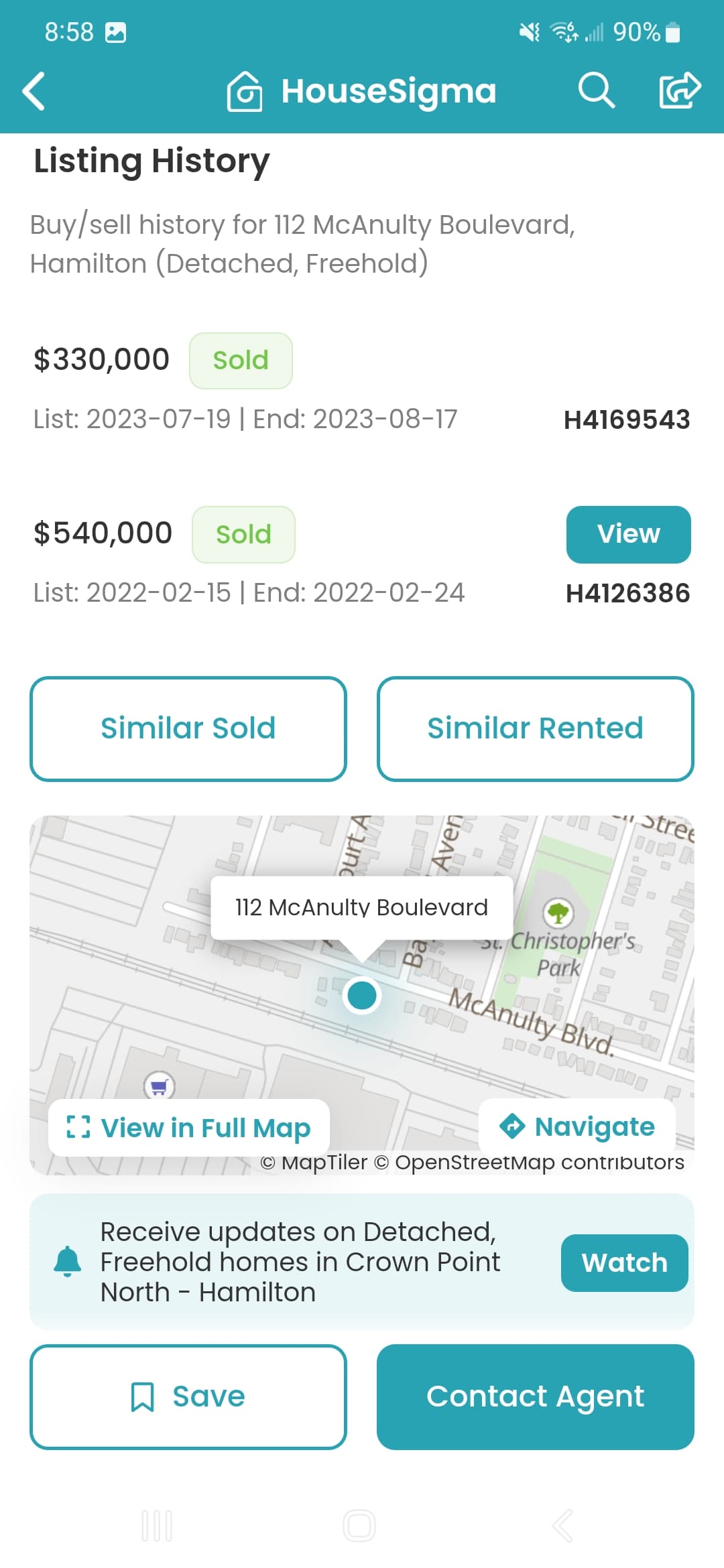Tap the system home button
724x1568 pixels.
pos(359,1526)
